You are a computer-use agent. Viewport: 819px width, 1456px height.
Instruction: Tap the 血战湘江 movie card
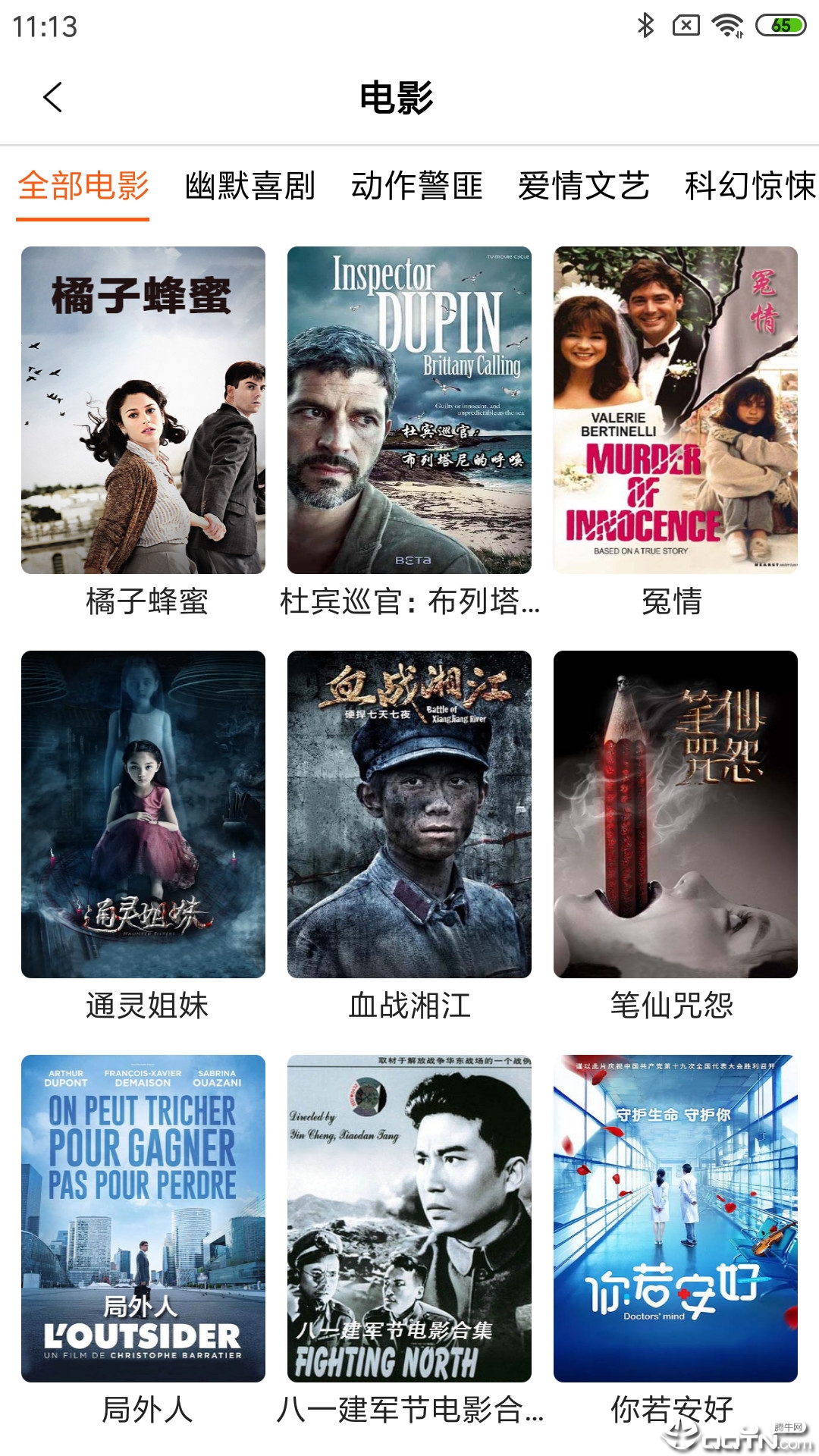[409, 814]
